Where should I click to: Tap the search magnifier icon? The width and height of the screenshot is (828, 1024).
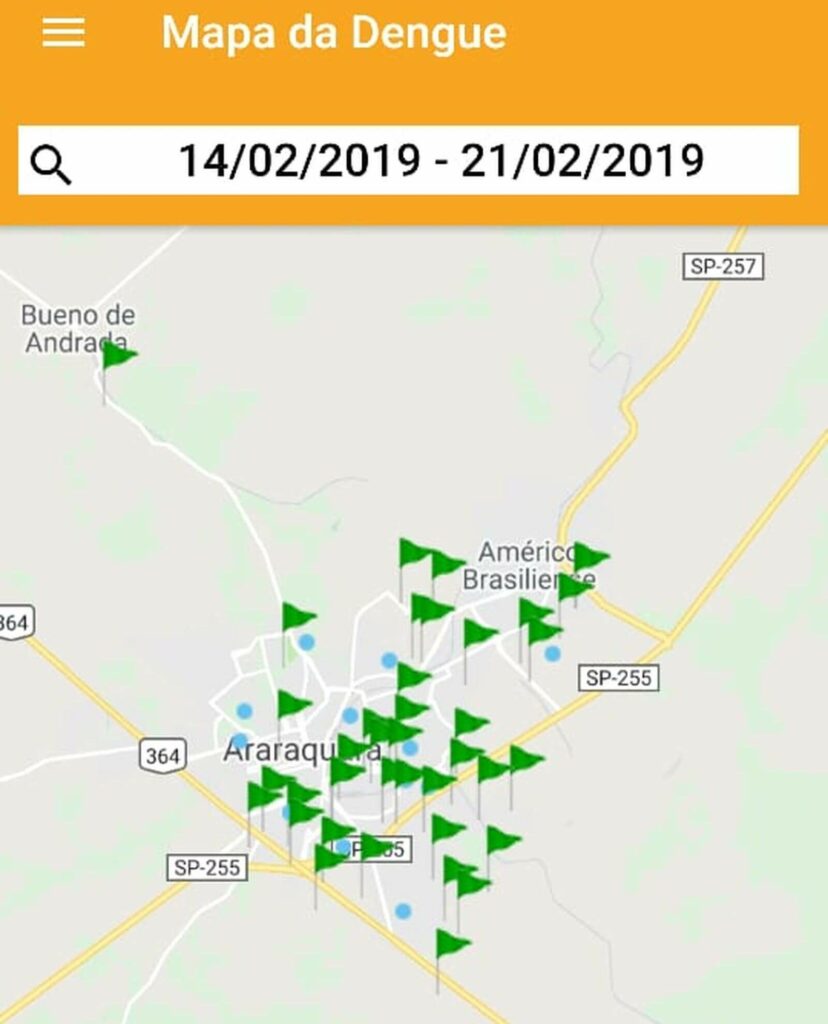(51, 163)
